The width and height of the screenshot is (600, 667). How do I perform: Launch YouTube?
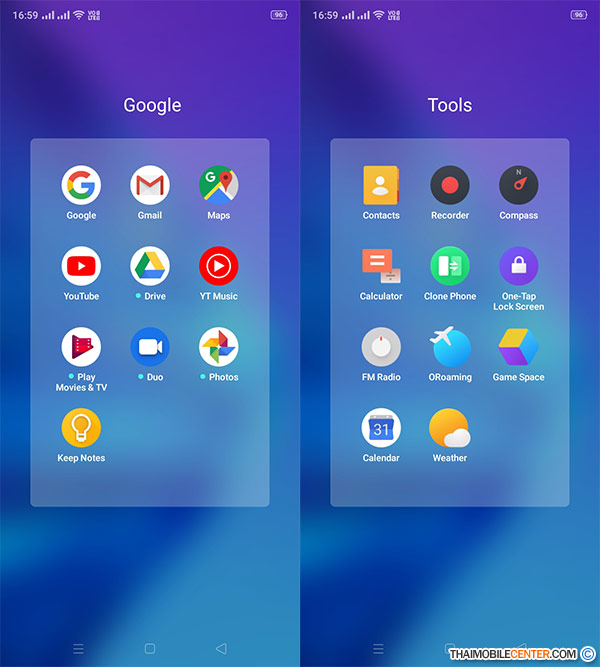pyautogui.click(x=81, y=267)
